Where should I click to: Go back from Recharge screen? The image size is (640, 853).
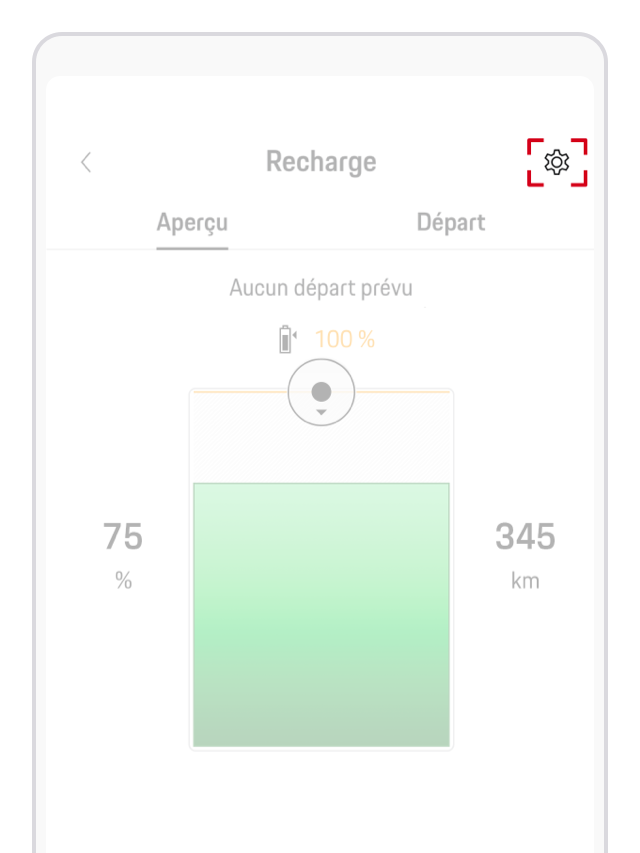pyautogui.click(x=86, y=162)
